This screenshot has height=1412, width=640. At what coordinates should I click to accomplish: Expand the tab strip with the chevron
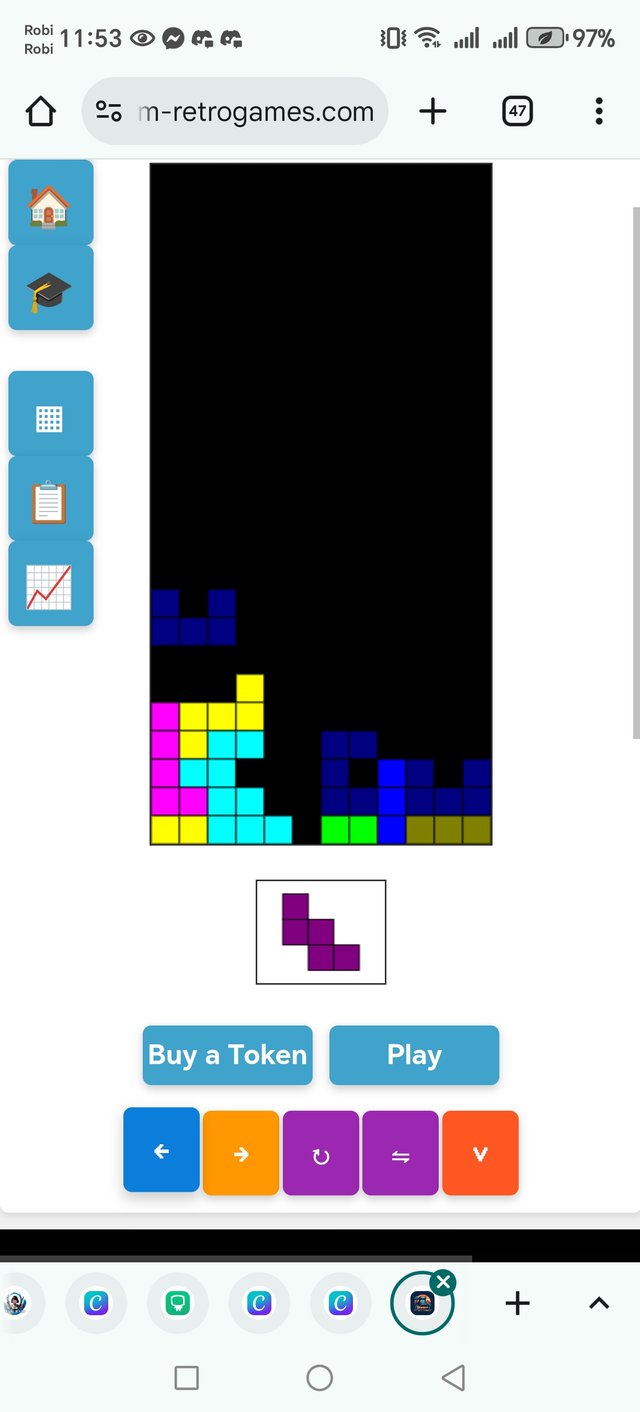[x=598, y=1303]
